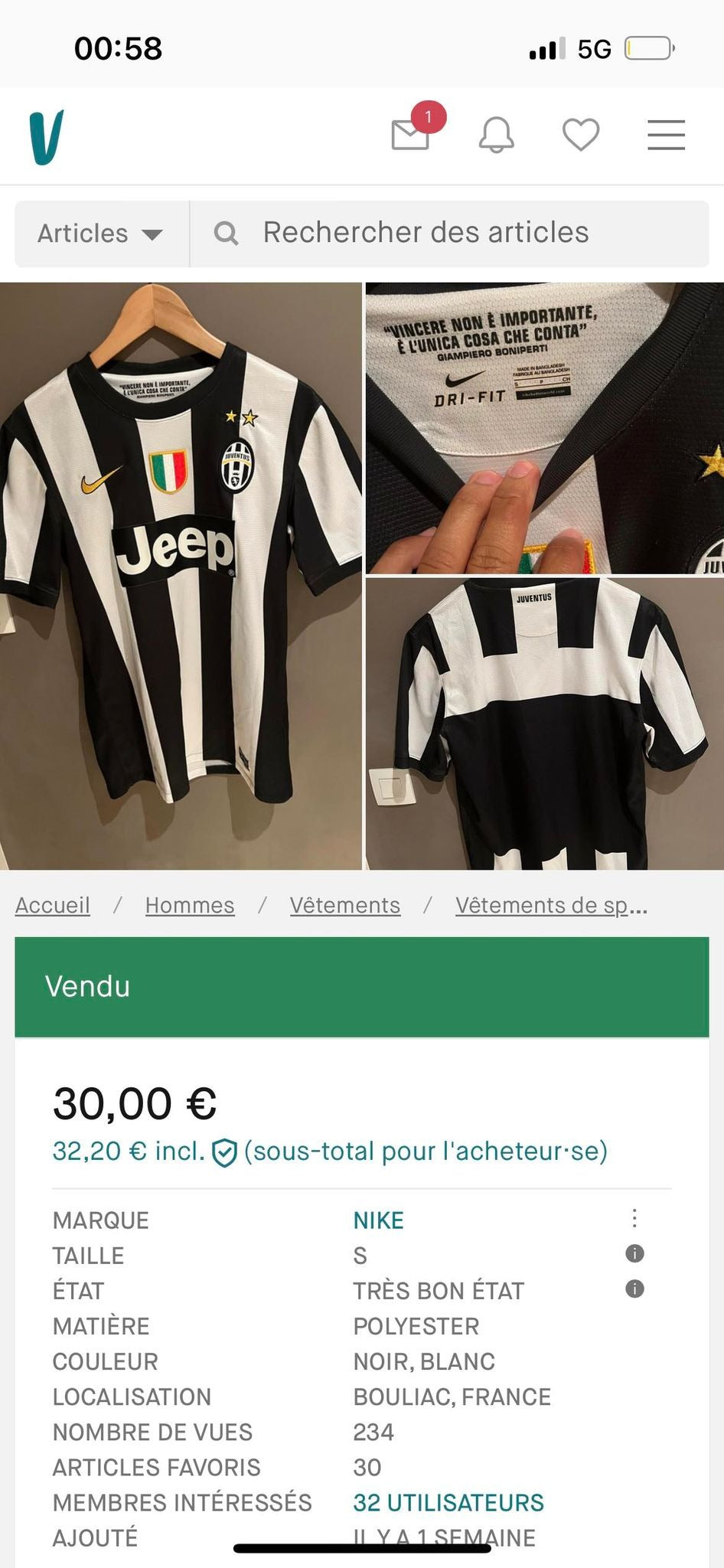Navigate to Vêtements breadcrumb
This screenshot has height=1568, width=724.
pos(345,905)
